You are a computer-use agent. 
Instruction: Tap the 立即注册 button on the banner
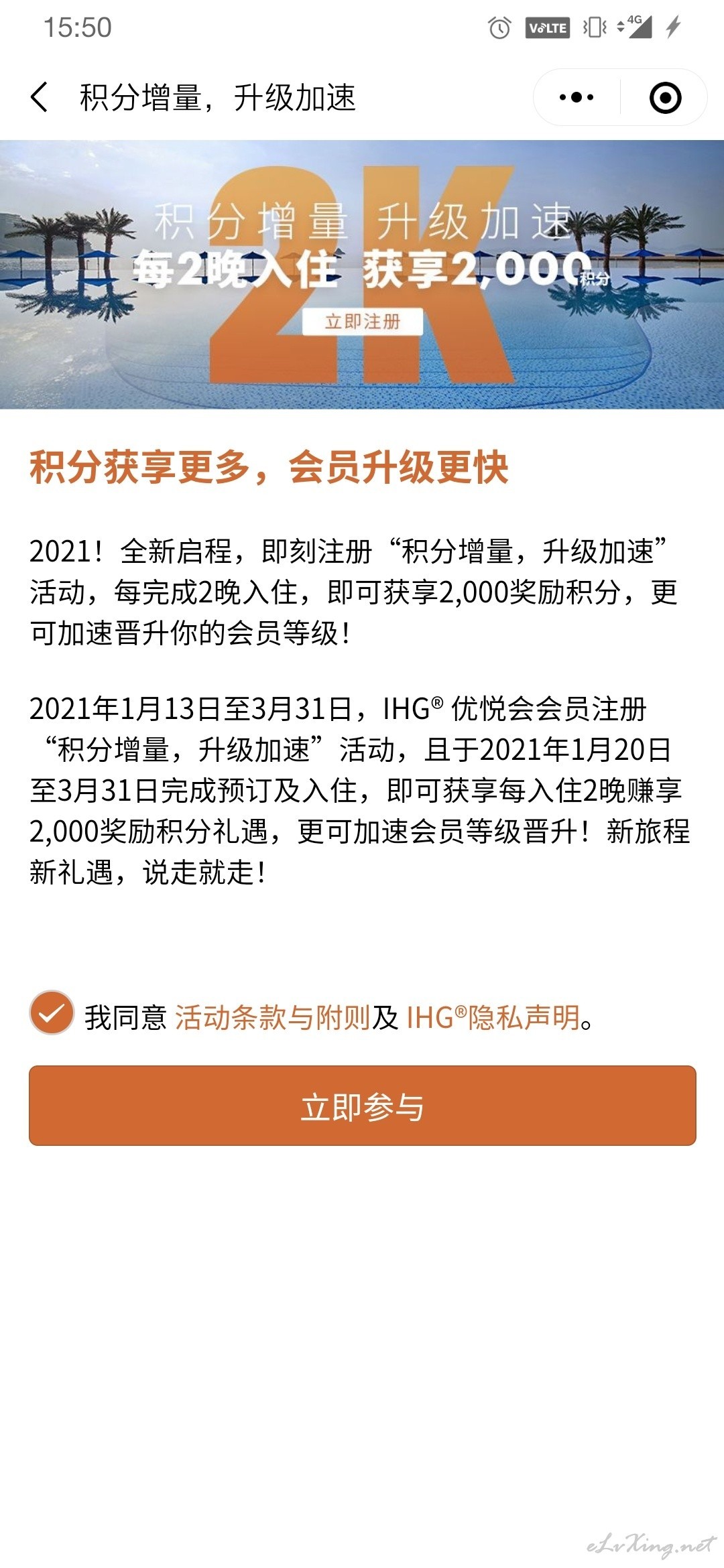(x=362, y=322)
